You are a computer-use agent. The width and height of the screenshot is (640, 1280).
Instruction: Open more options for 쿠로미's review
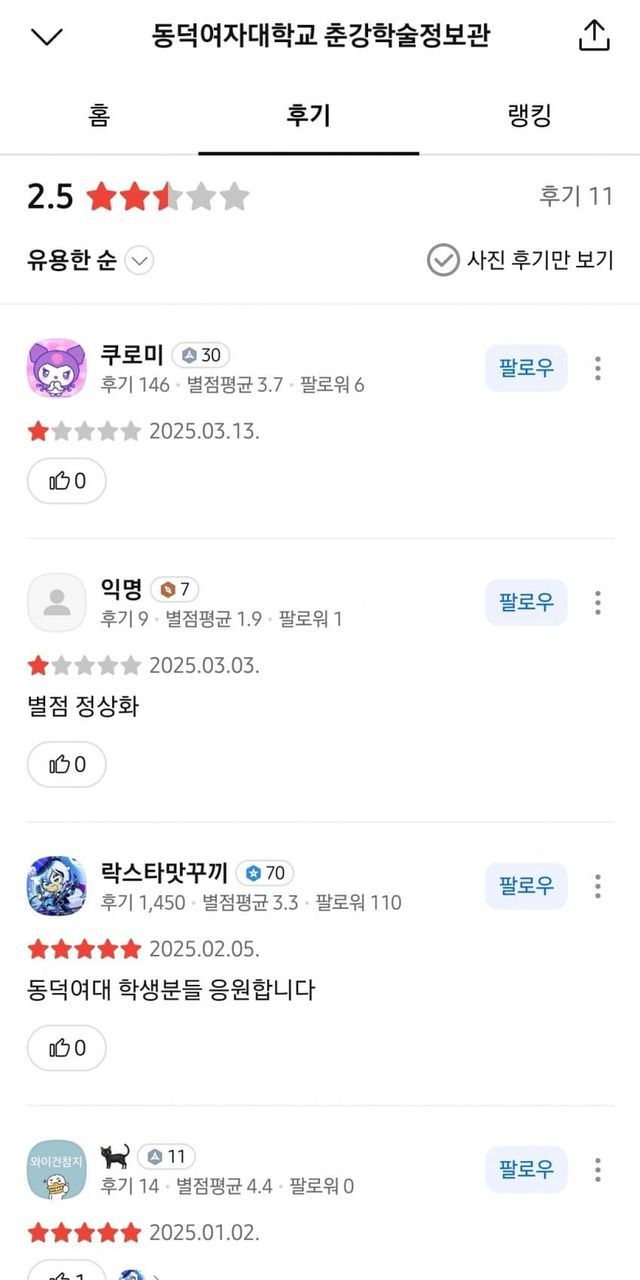[598, 368]
